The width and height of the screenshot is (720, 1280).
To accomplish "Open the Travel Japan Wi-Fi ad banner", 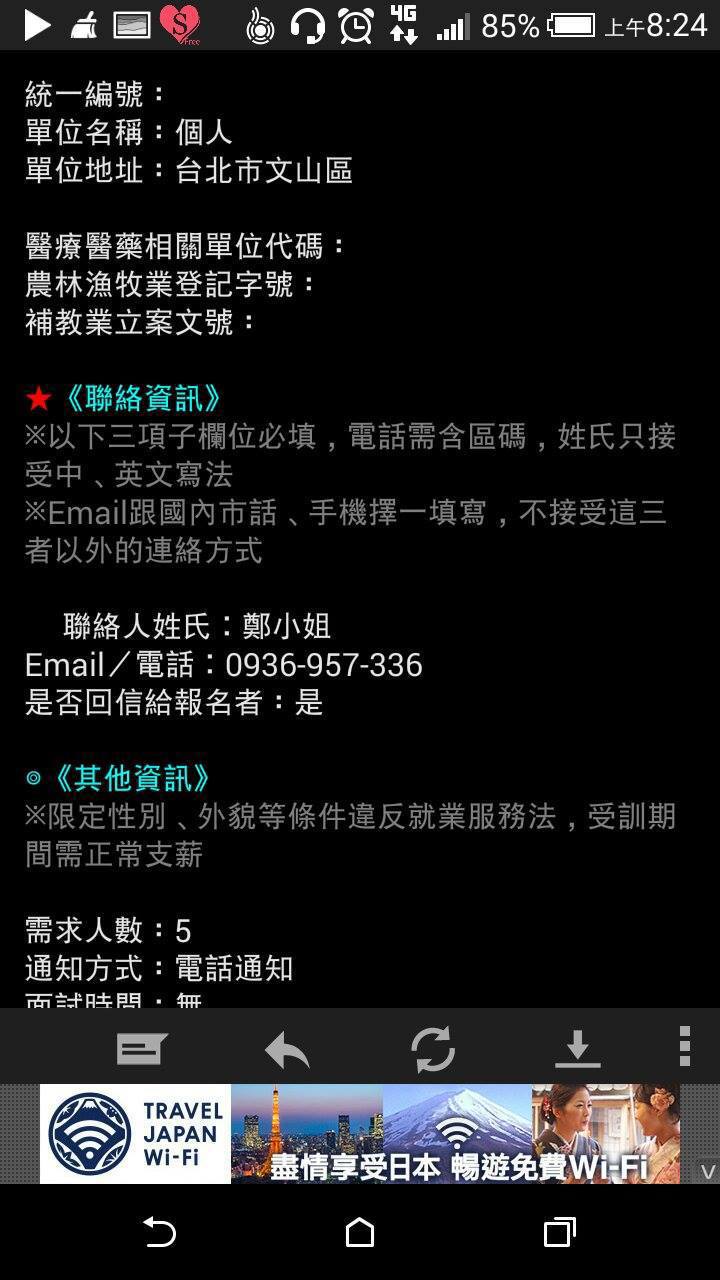I will (x=359, y=1134).
